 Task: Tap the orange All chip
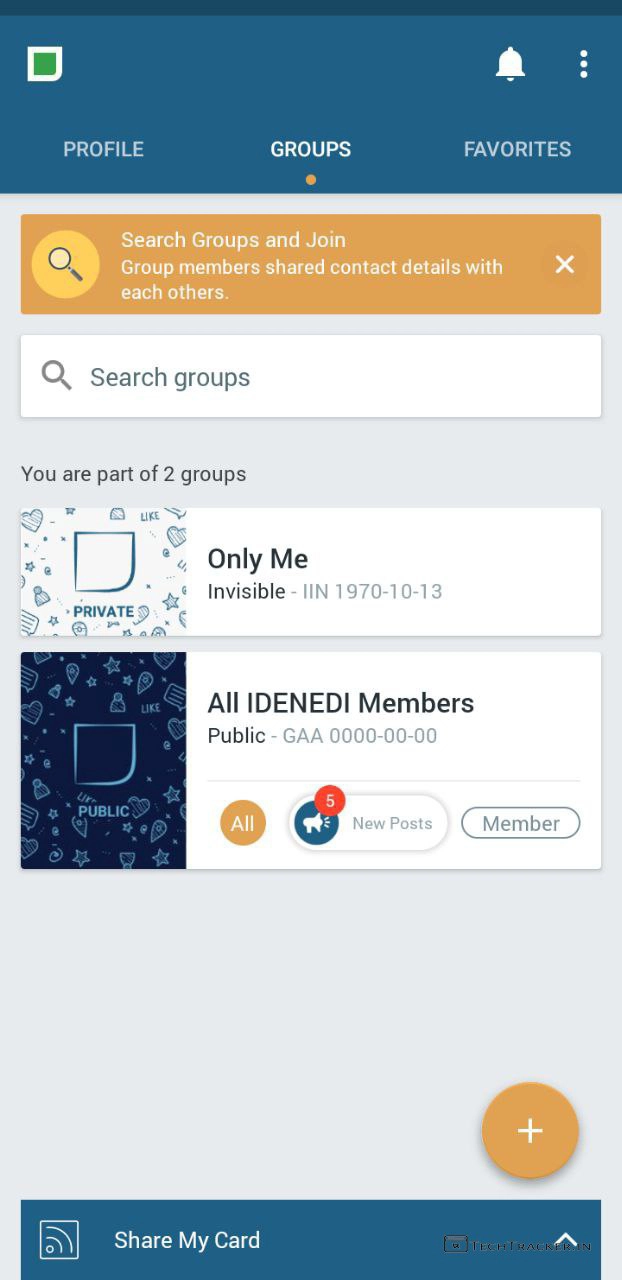243,824
